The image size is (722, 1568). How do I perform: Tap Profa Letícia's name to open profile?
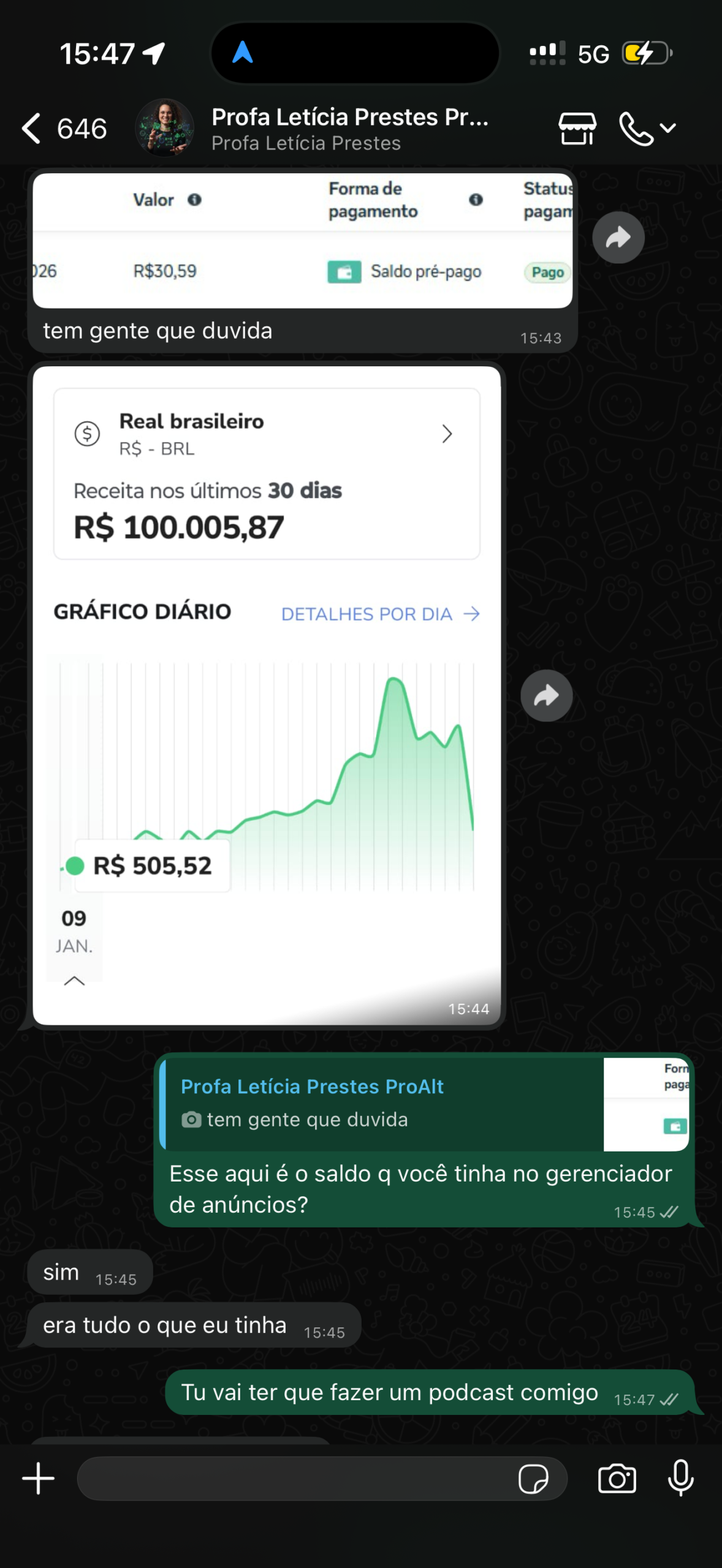pos(349,118)
